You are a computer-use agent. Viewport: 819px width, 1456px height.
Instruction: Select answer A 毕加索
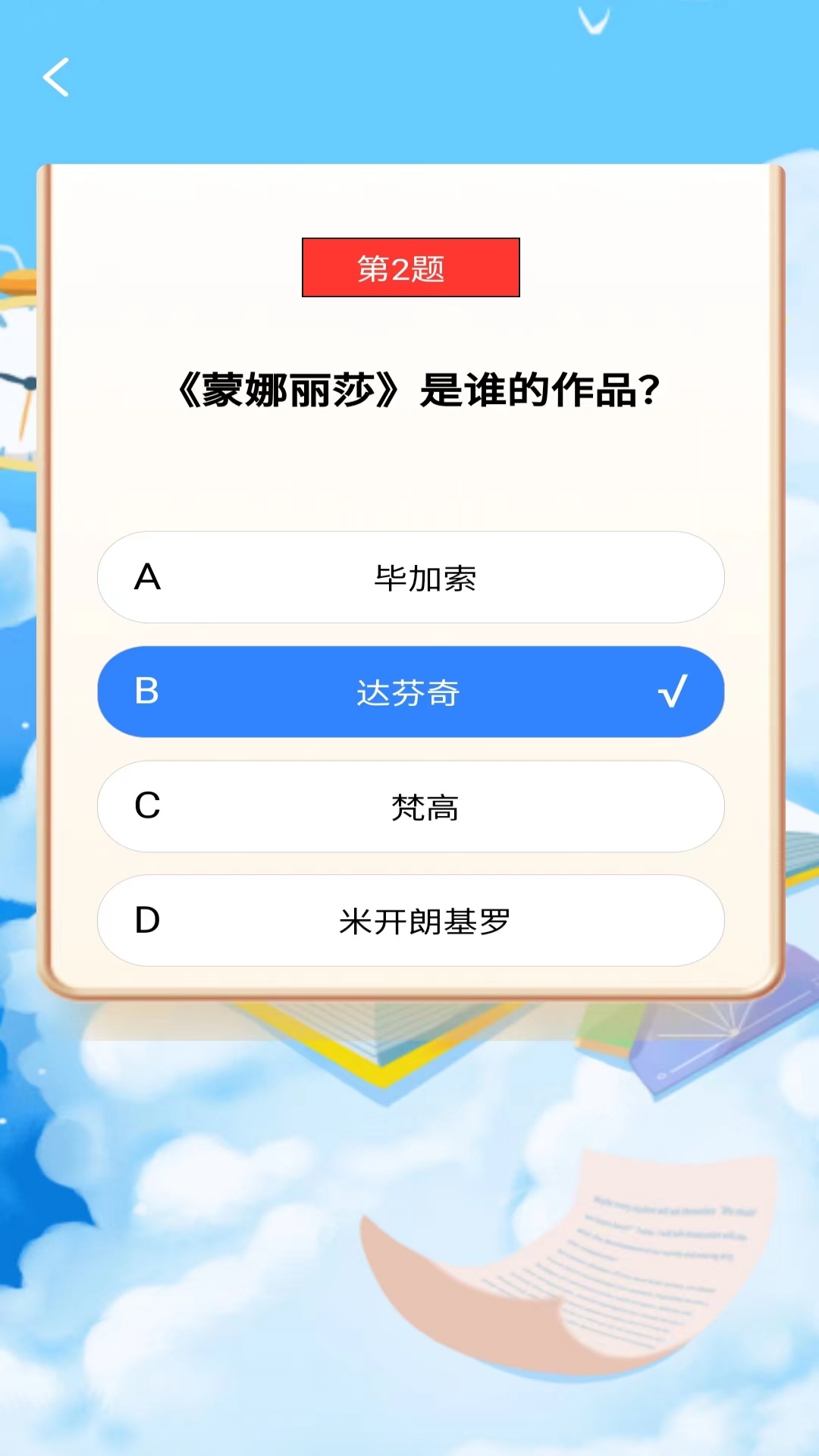(x=410, y=577)
